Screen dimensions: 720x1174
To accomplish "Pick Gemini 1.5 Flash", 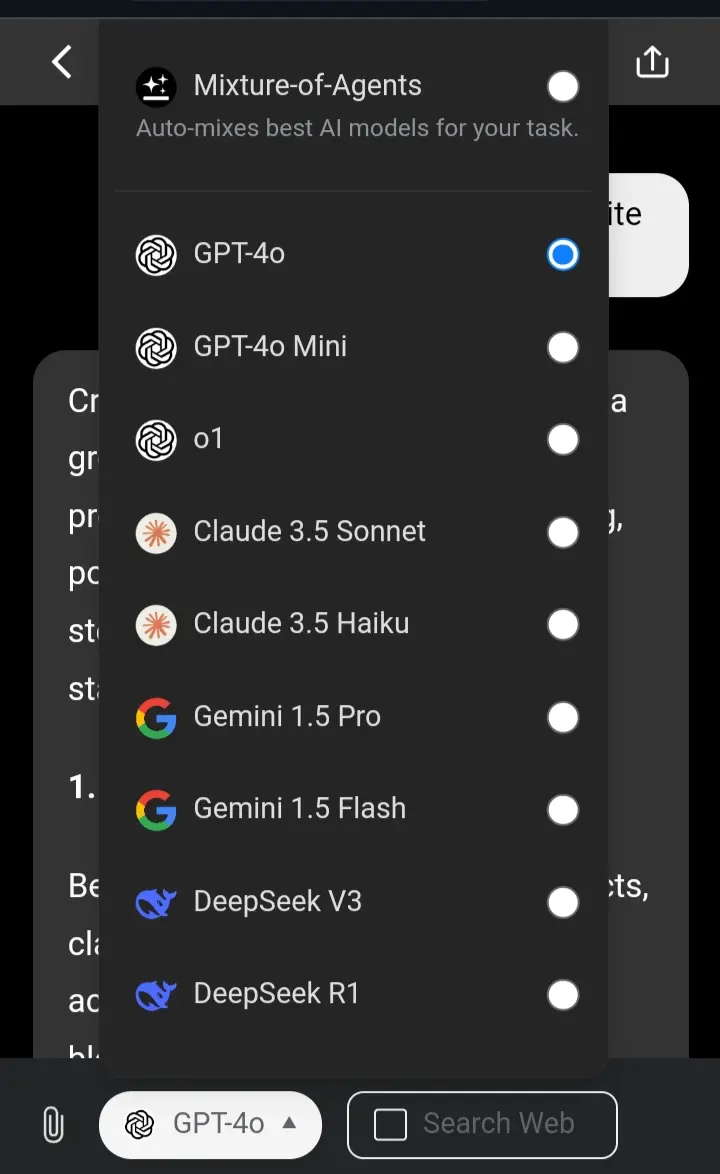I will (x=356, y=809).
